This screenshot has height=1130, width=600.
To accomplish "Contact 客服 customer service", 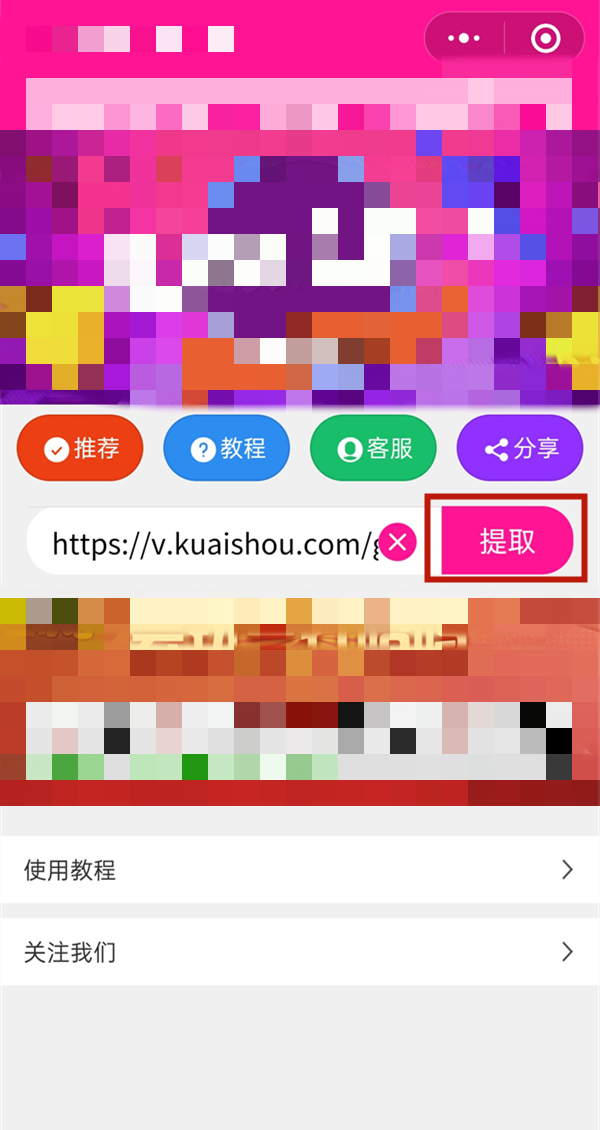I will 374,448.
